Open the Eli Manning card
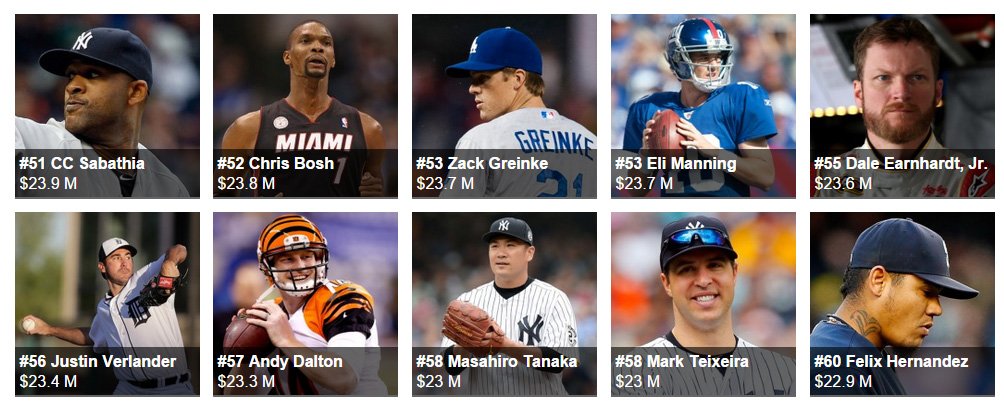 tap(703, 105)
